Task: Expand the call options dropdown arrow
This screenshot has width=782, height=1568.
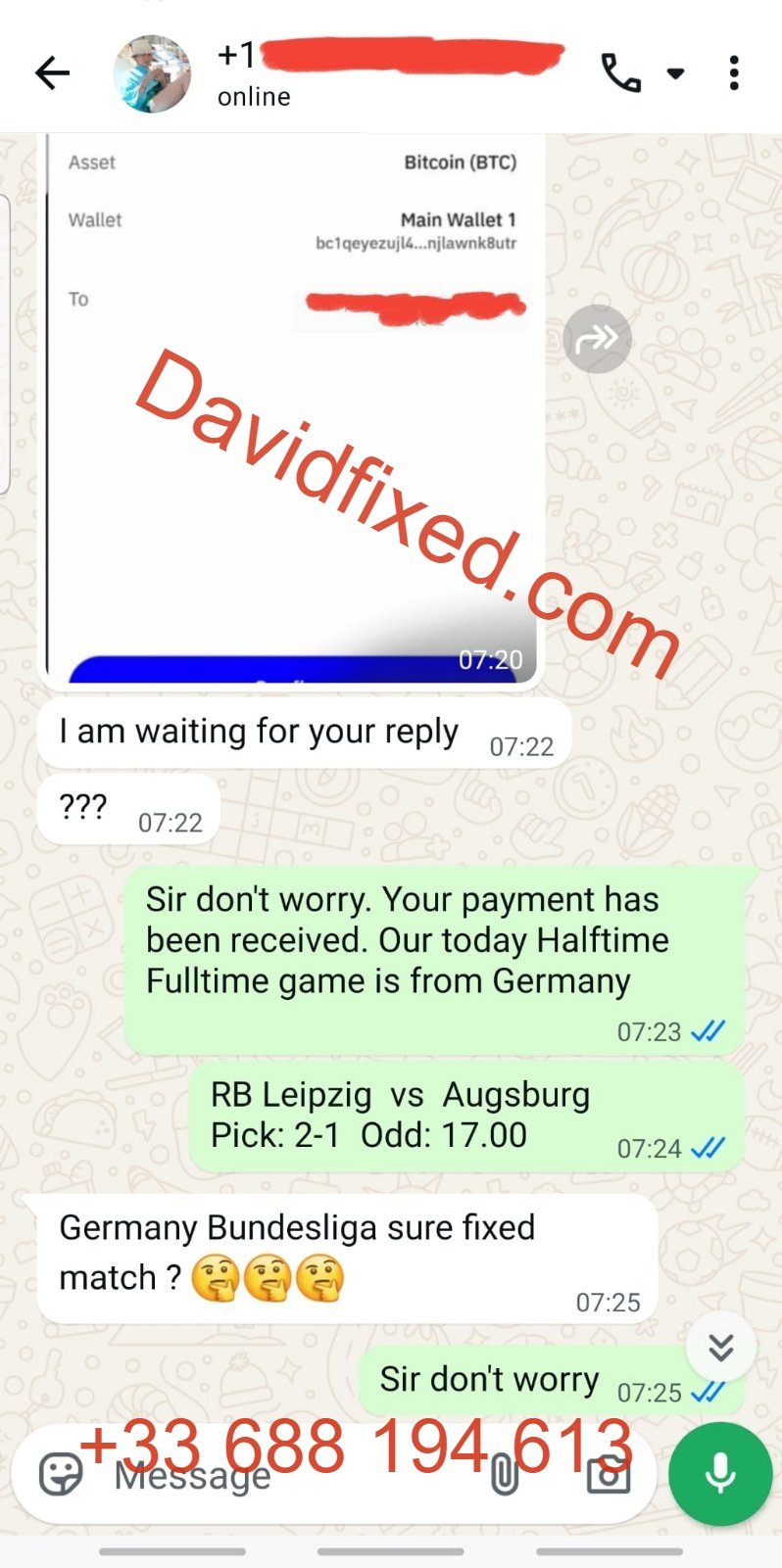Action: 675,73
